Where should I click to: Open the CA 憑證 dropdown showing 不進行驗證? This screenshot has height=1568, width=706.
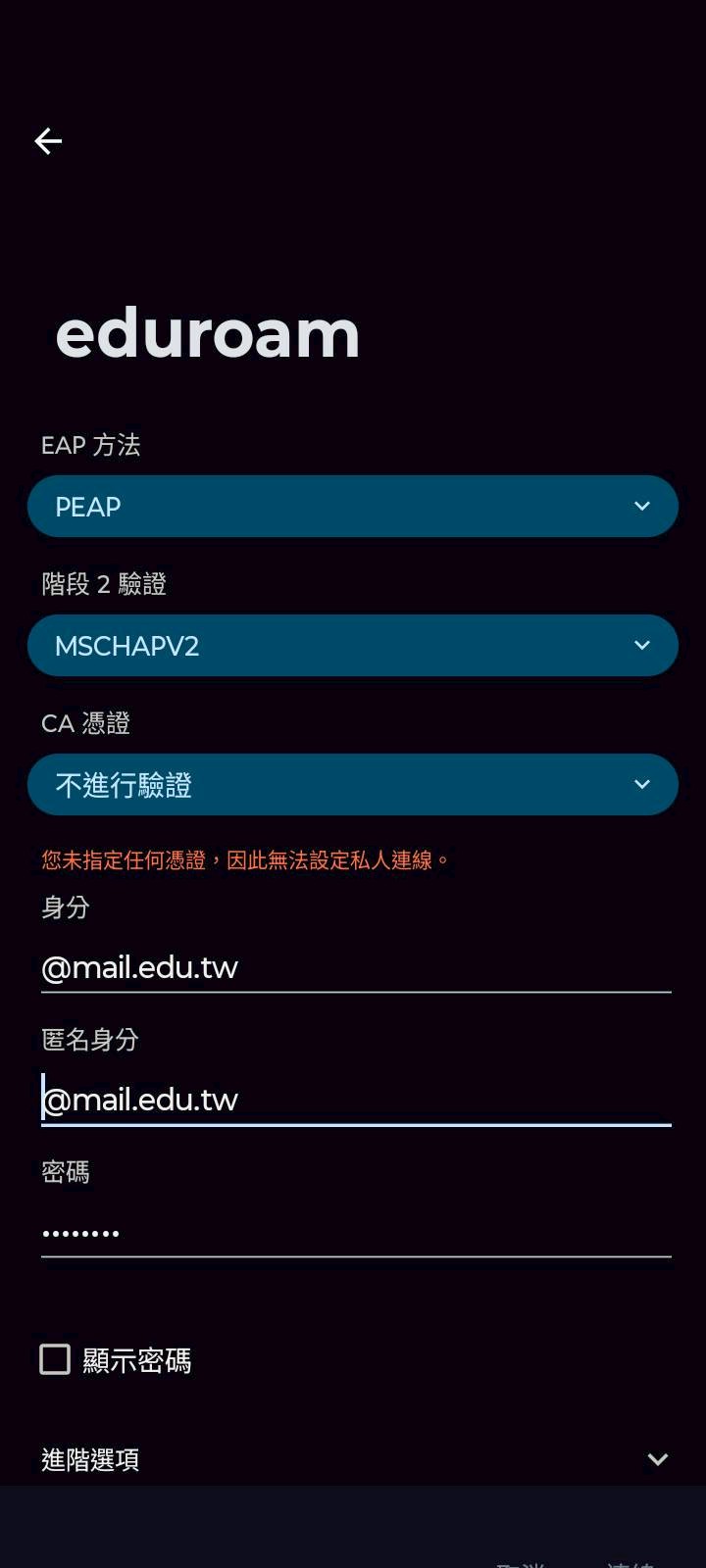click(x=353, y=785)
